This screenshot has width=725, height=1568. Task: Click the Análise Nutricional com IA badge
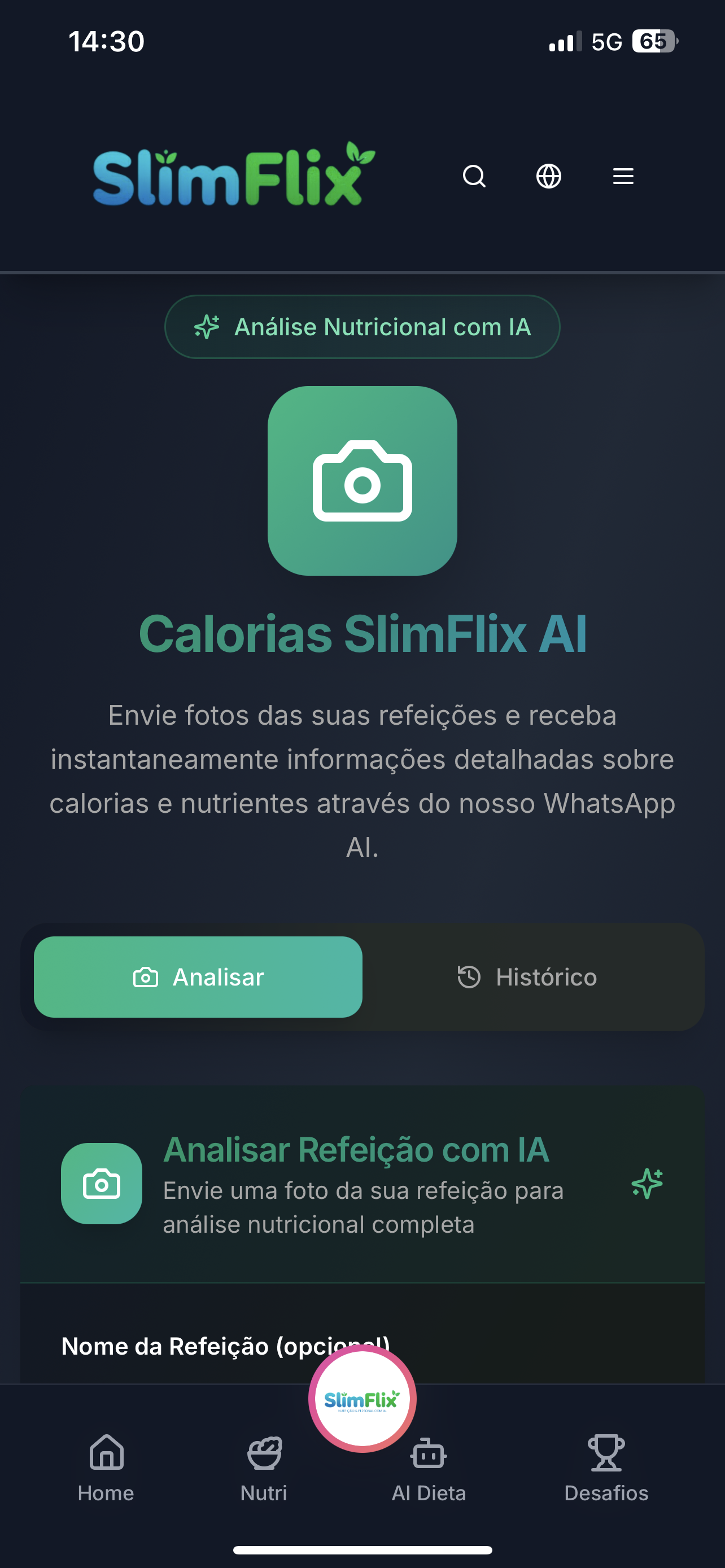point(362,327)
